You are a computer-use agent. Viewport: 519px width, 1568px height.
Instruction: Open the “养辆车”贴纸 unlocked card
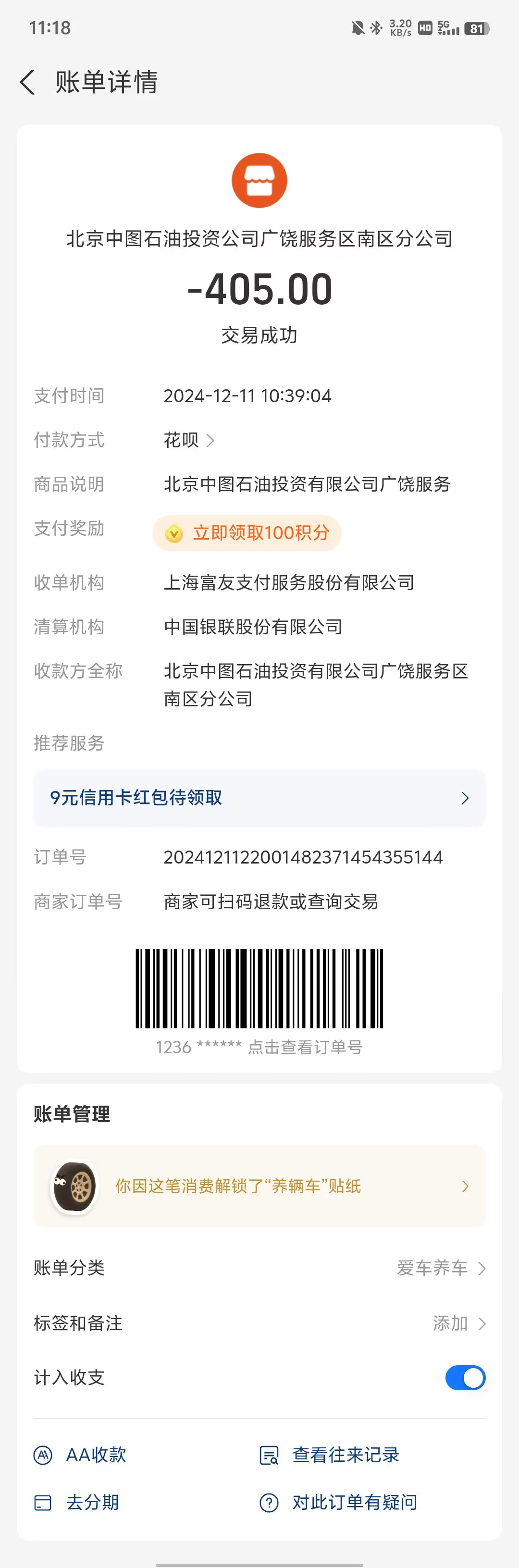pos(259,1186)
